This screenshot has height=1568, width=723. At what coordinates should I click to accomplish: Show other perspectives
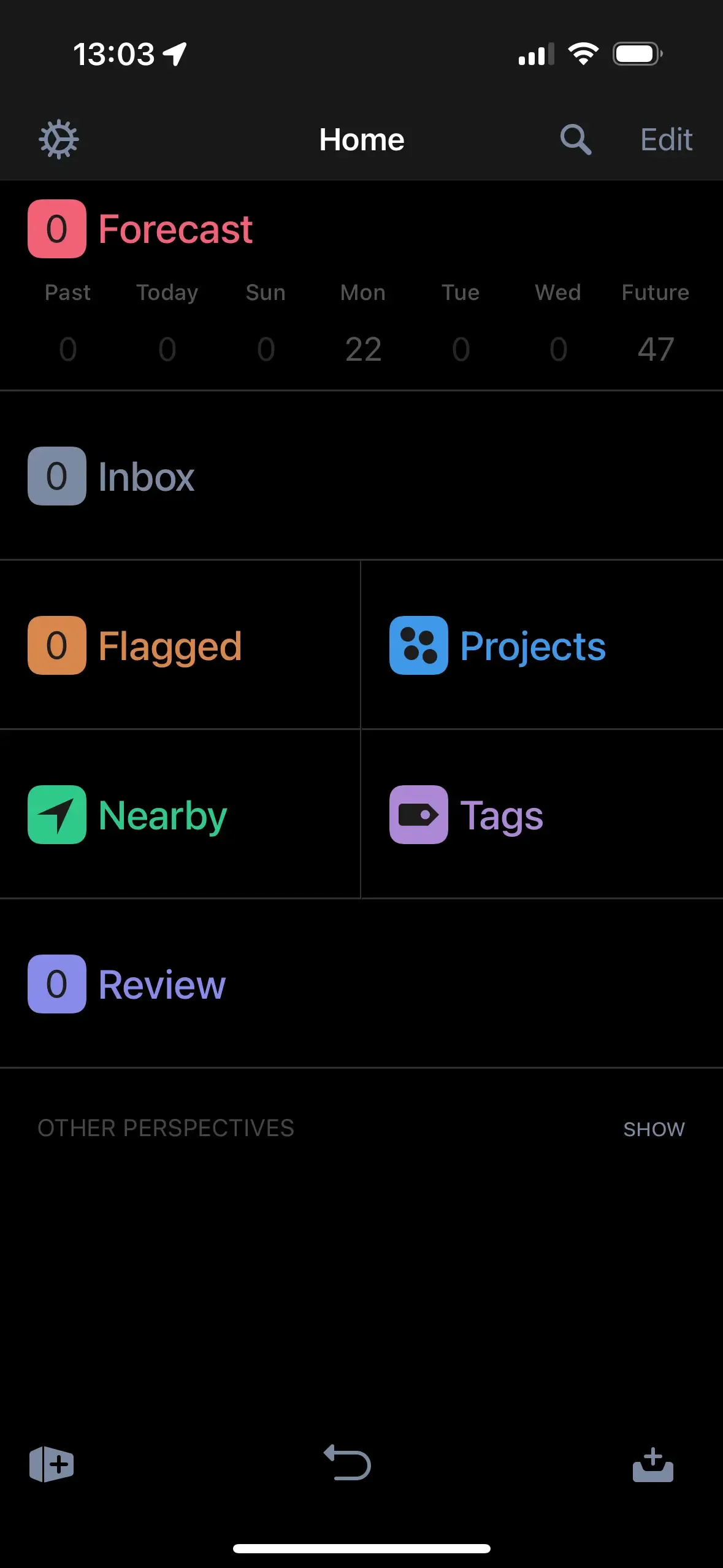coord(654,1129)
